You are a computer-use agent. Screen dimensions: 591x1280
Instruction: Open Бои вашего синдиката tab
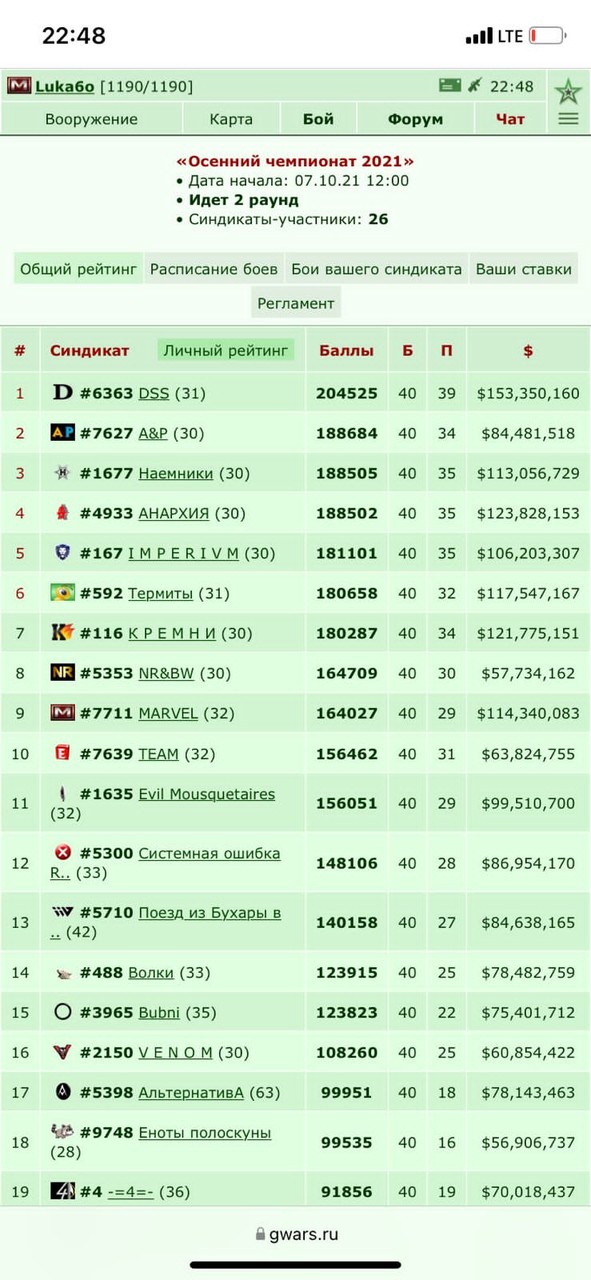[x=376, y=269]
